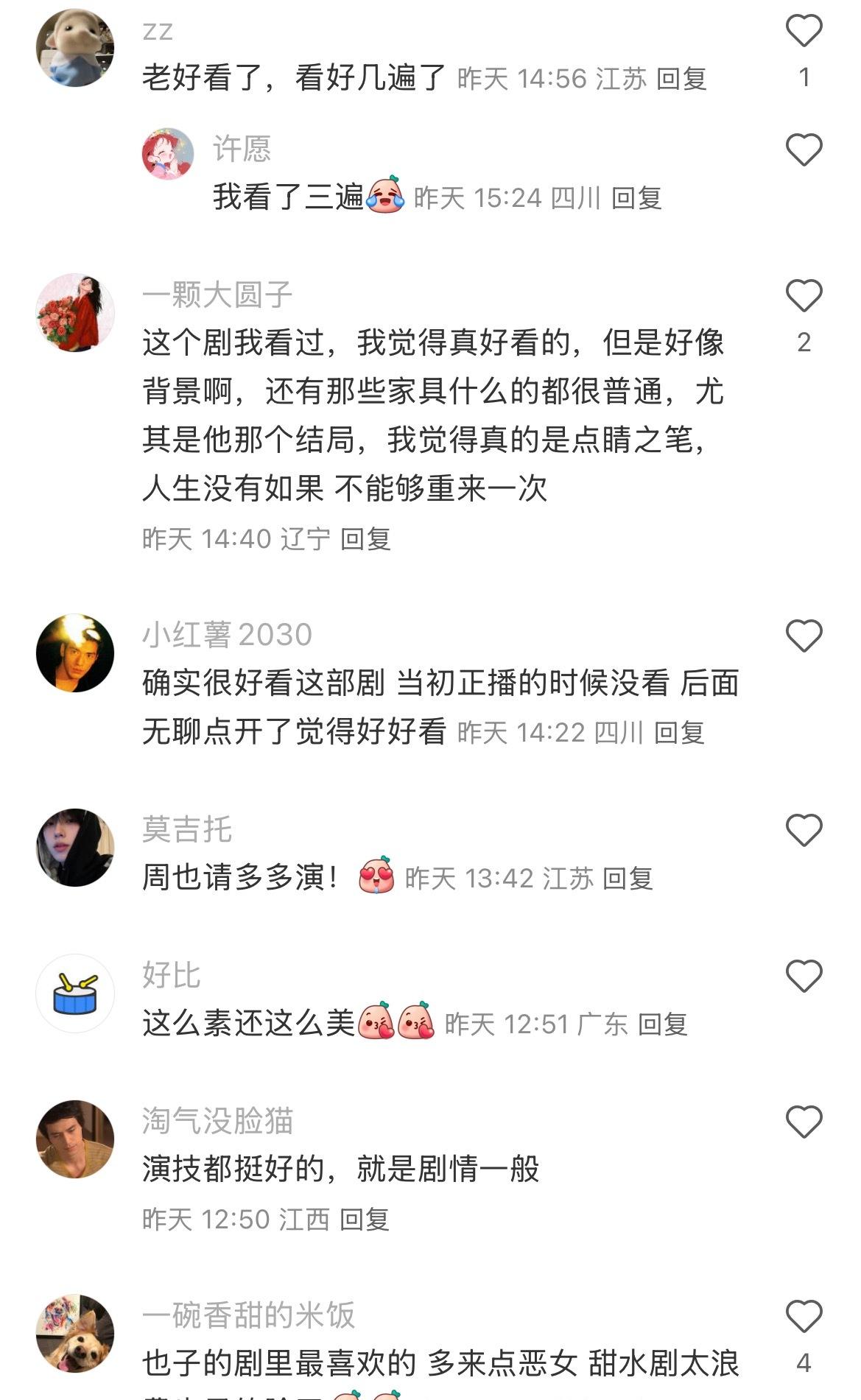Like 一碗香甜的米饭's comment
The height and width of the screenshot is (1400, 861).
coord(804,1317)
